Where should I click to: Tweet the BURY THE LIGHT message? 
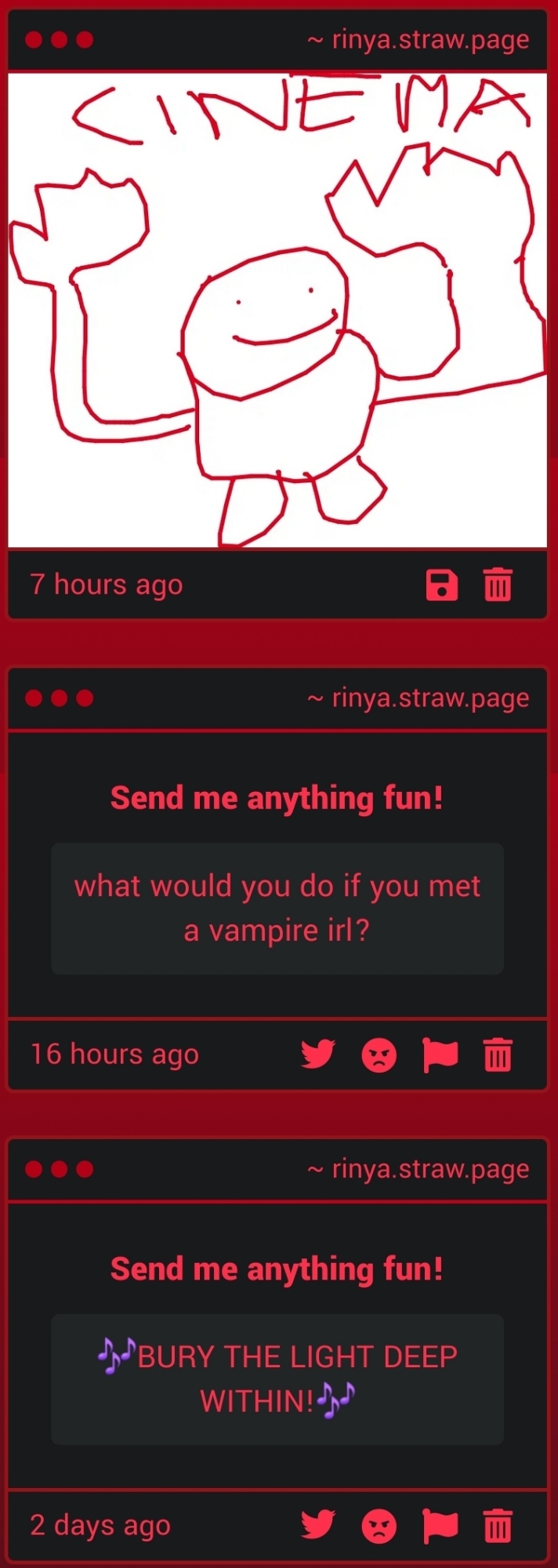(x=318, y=1525)
